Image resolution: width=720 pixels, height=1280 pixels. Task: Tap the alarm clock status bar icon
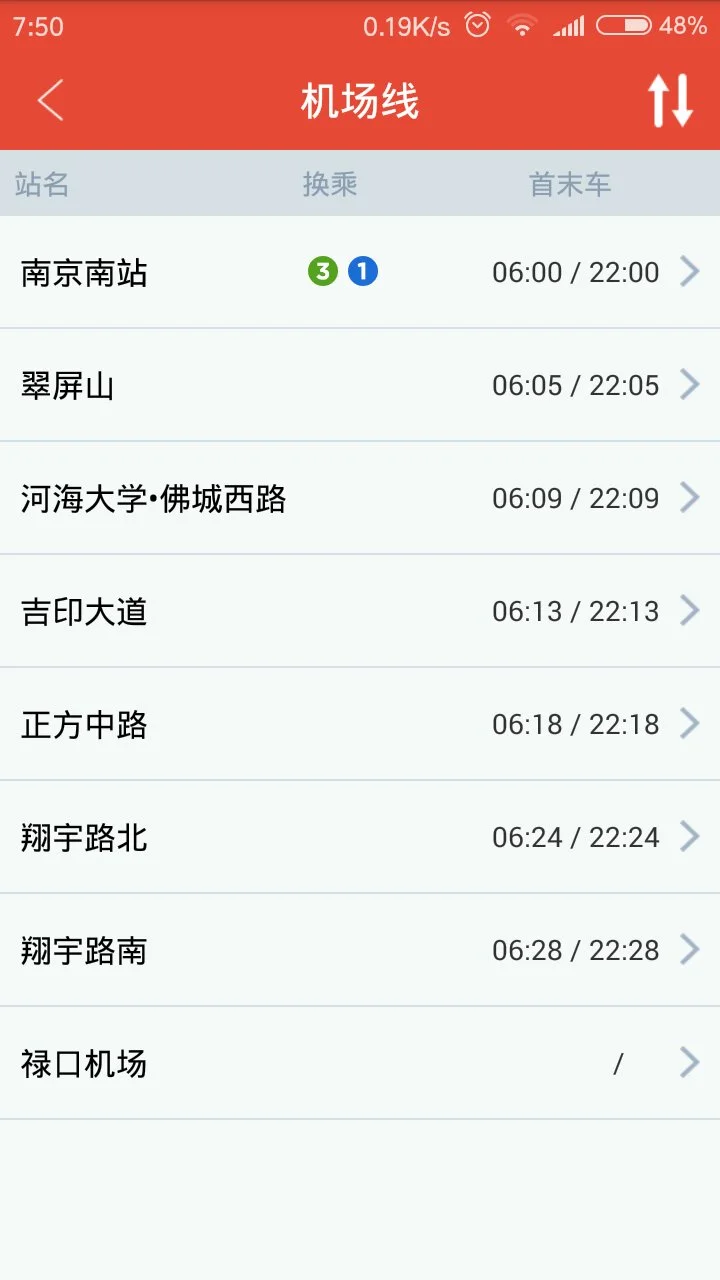tap(476, 26)
